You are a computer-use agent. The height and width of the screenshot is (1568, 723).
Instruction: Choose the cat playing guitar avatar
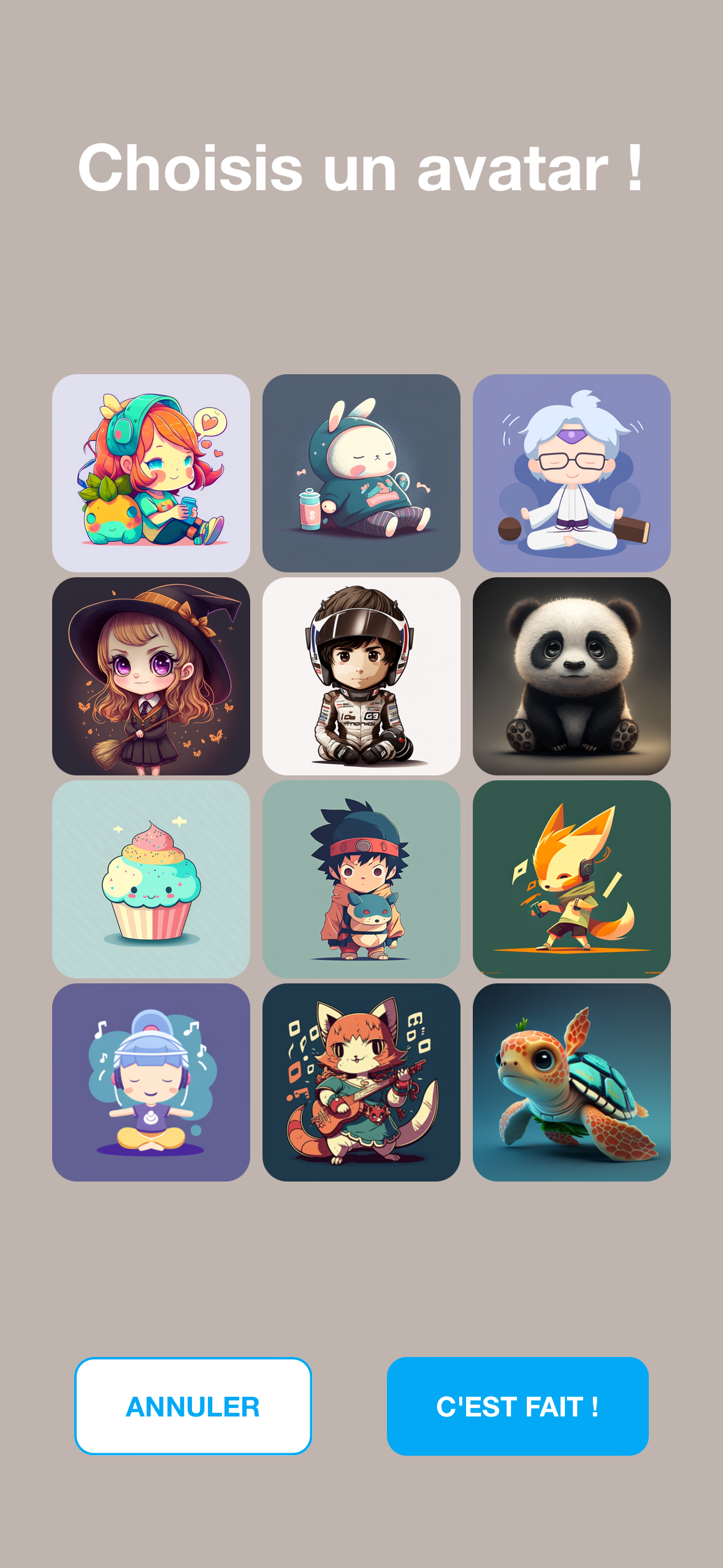point(361,1082)
